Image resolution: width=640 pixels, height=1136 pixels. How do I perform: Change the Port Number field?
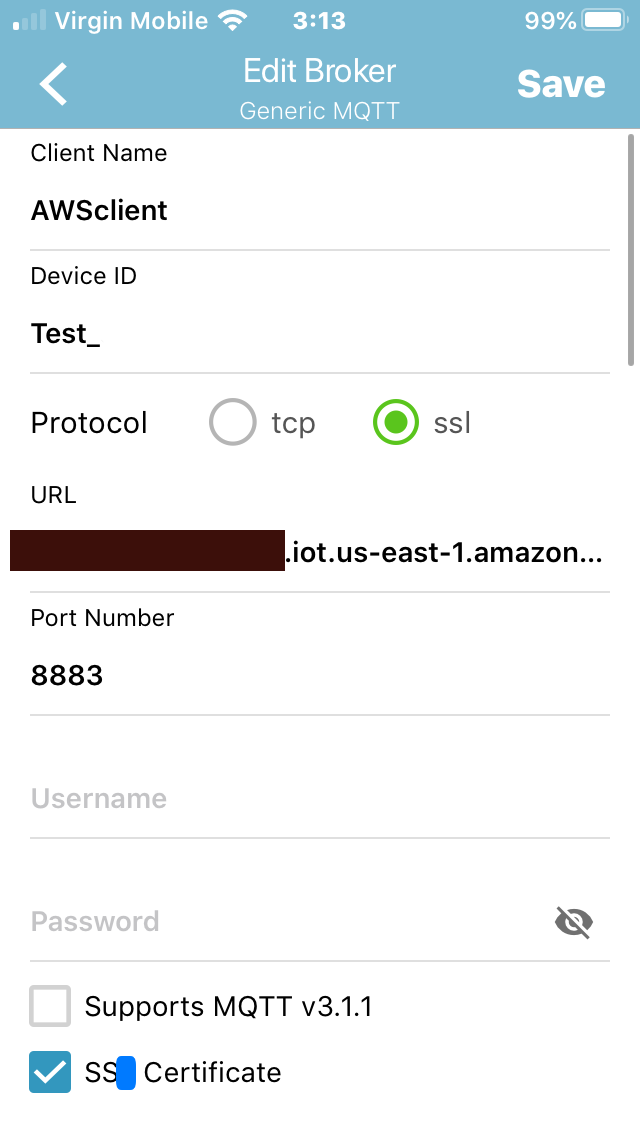pyautogui.click(x=320, y=676)
